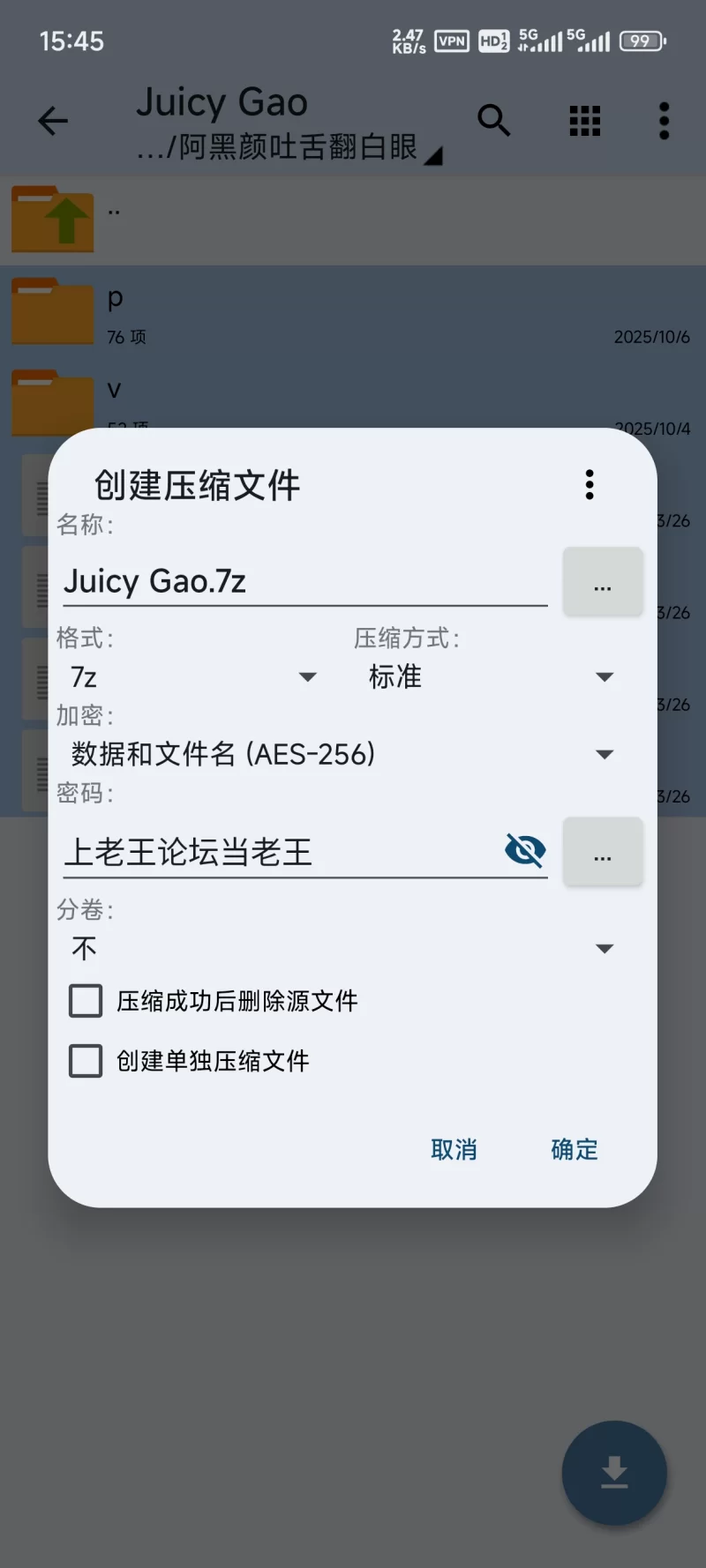Focus the 密码 password field
The image size is (706, 1568).
pyautogui.click(x=278, y=852)
